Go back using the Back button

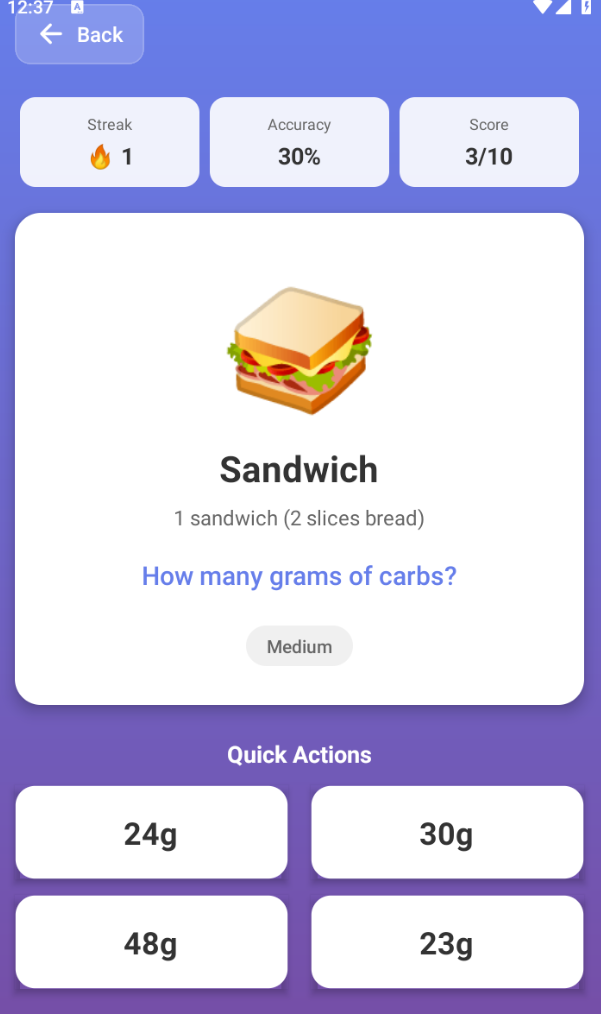point(80,35)
